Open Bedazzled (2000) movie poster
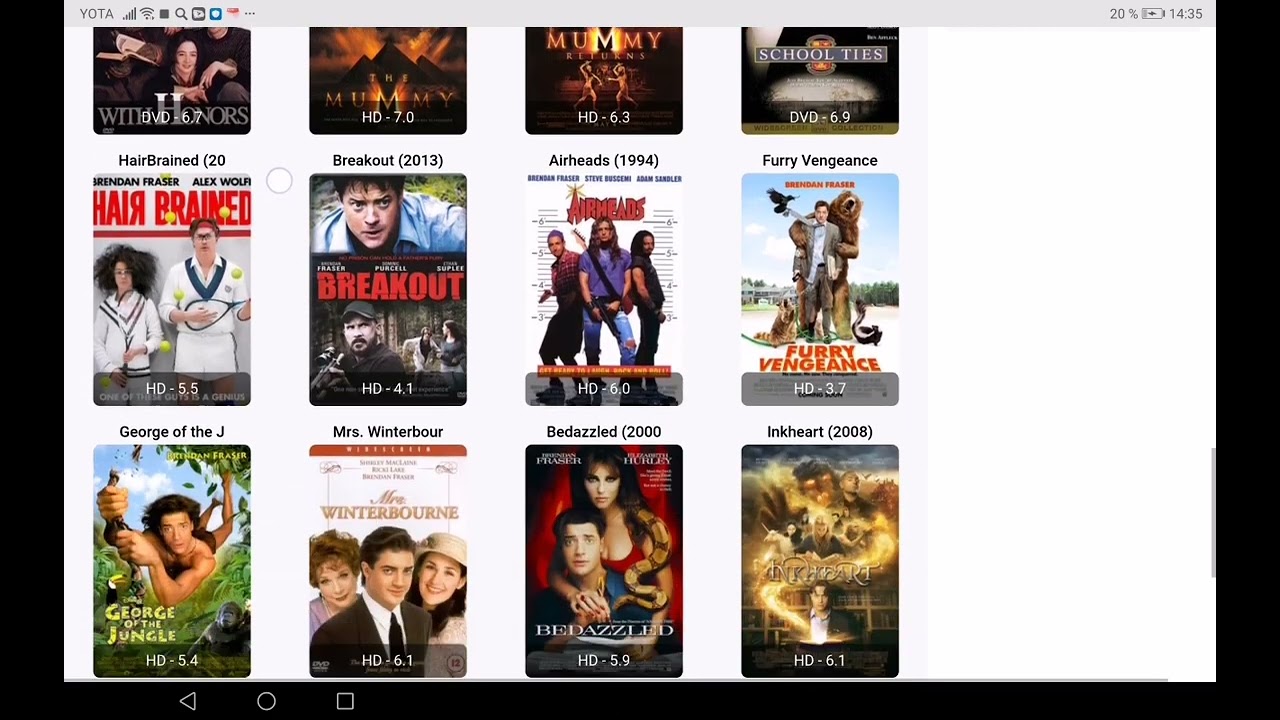Image resolution: width=1280 pixels, height=720 pixels. 604,560
